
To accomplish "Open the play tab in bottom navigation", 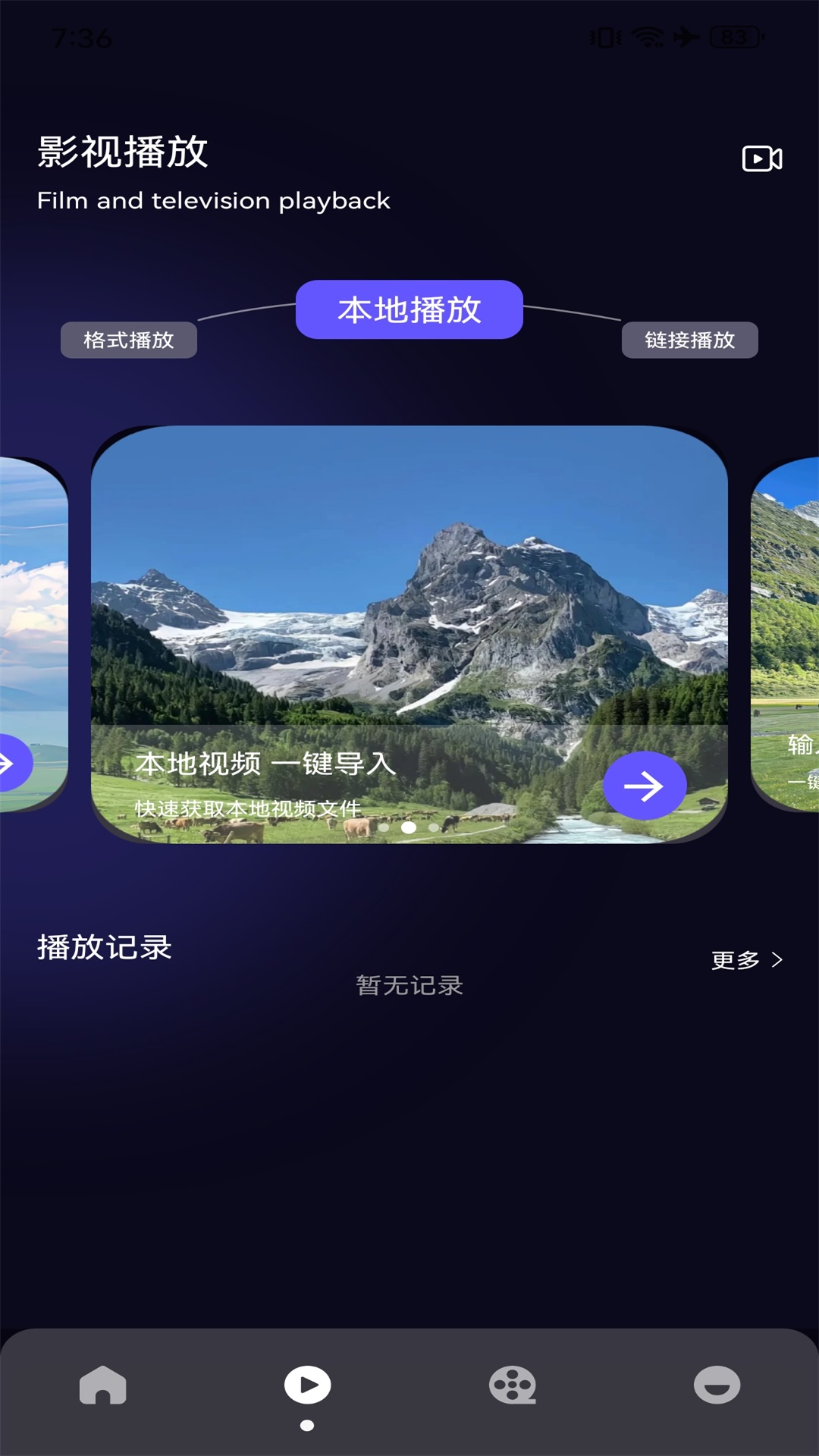I will click(307, 1385).
